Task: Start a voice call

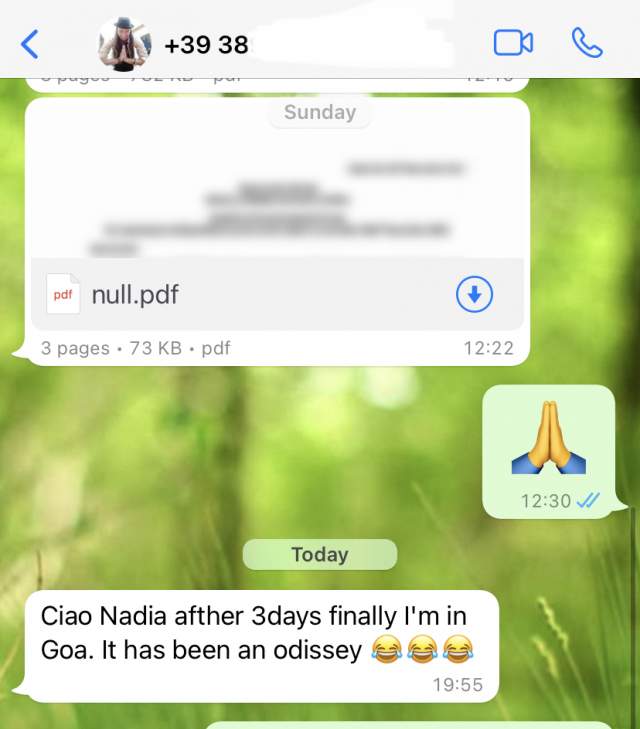Action: click(586, 43)
